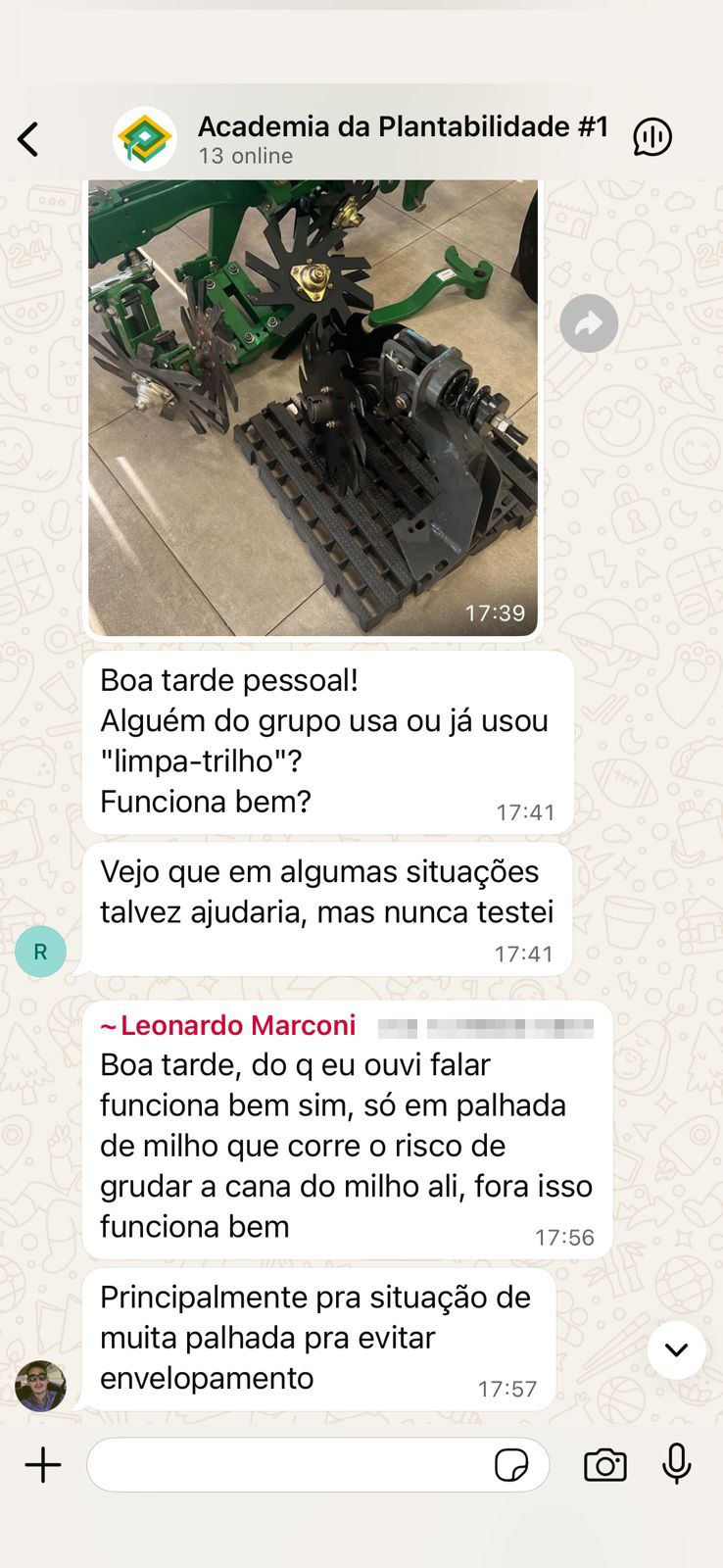The image size is (723, 1568).
Task: Open the camera from the chat bar
Action: tap(604, 1464)
